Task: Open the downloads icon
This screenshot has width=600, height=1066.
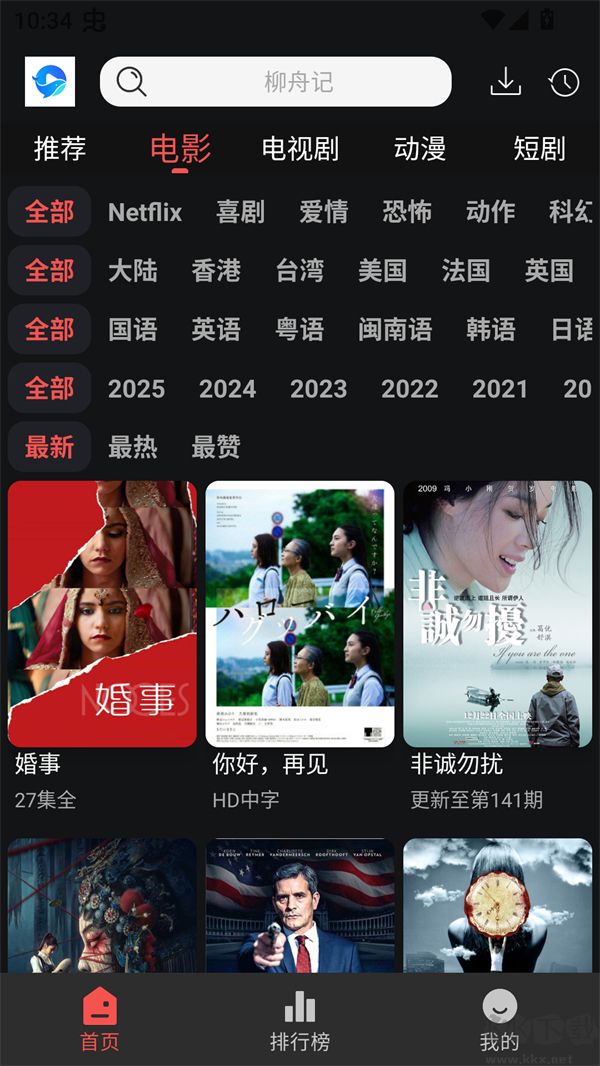Action: (x=506, y=82)
